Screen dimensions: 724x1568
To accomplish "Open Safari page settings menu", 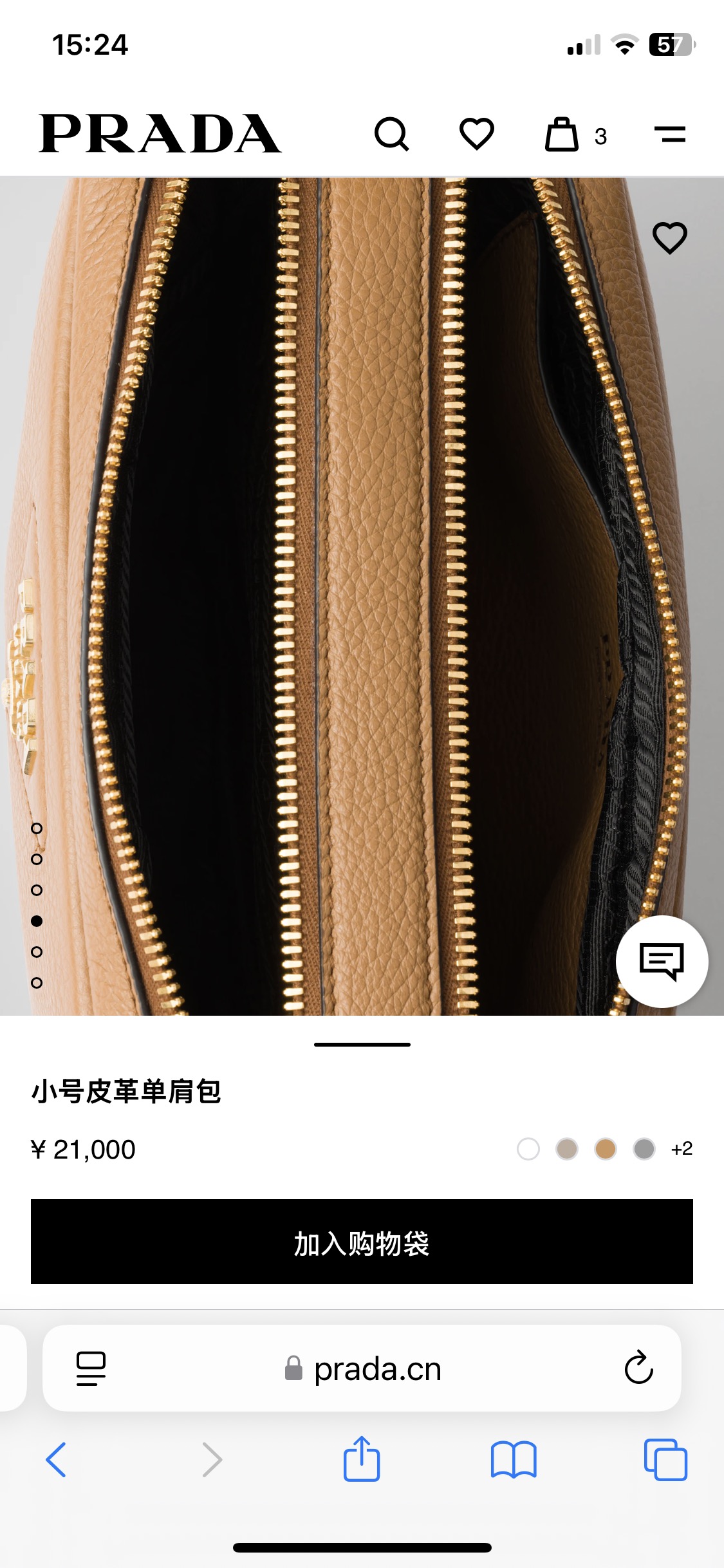I will coord(91,1368).
